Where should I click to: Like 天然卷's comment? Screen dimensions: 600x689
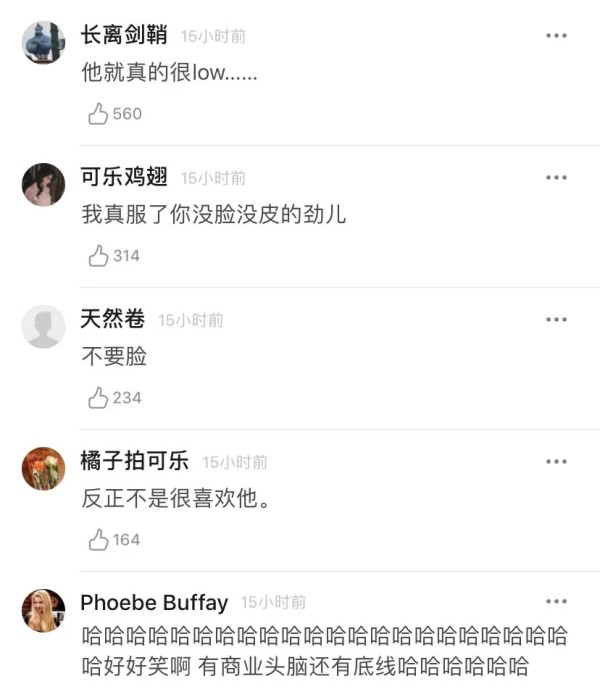coord(98,398)
